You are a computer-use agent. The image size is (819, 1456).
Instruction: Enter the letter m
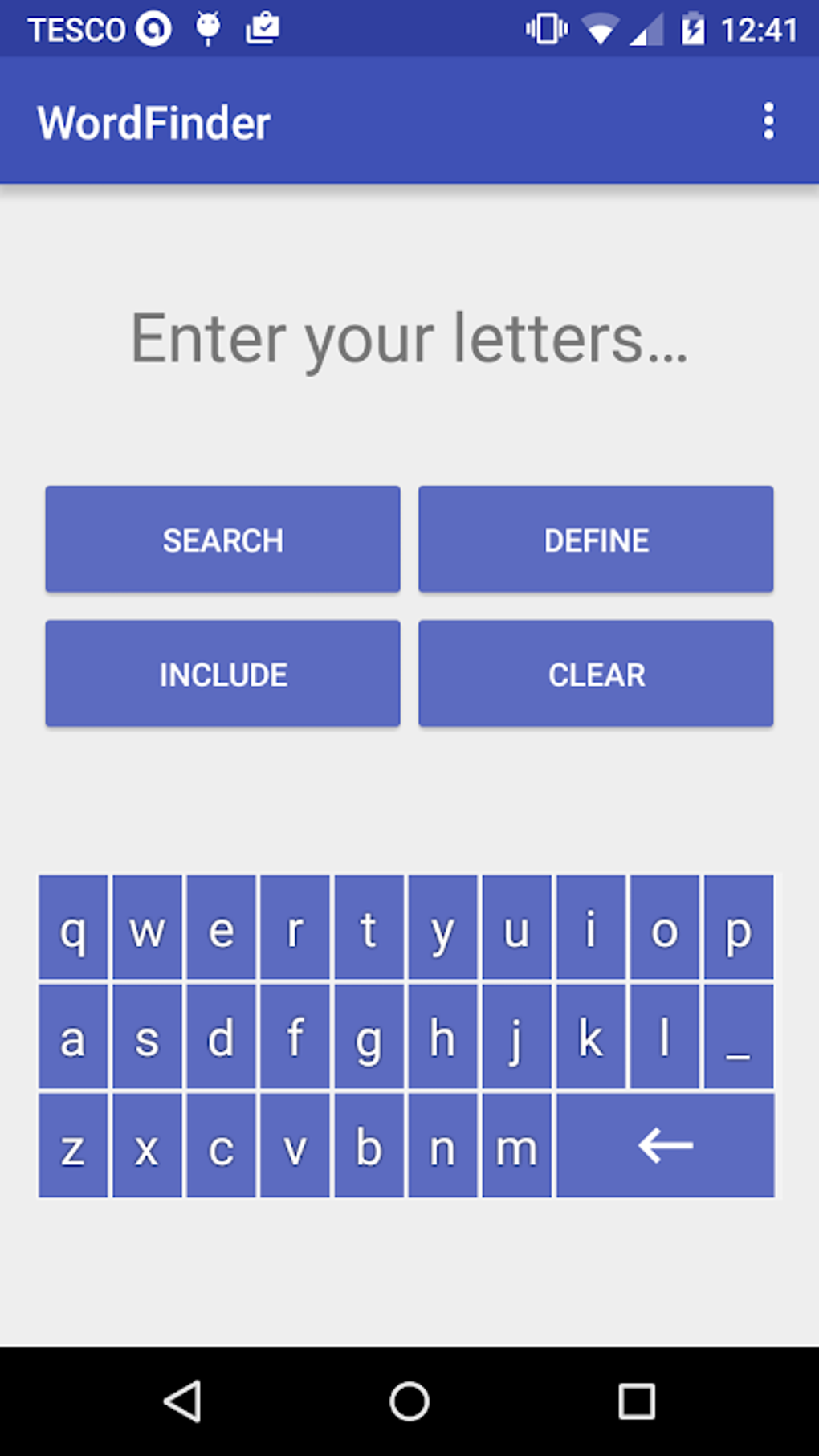point(516,1146)
